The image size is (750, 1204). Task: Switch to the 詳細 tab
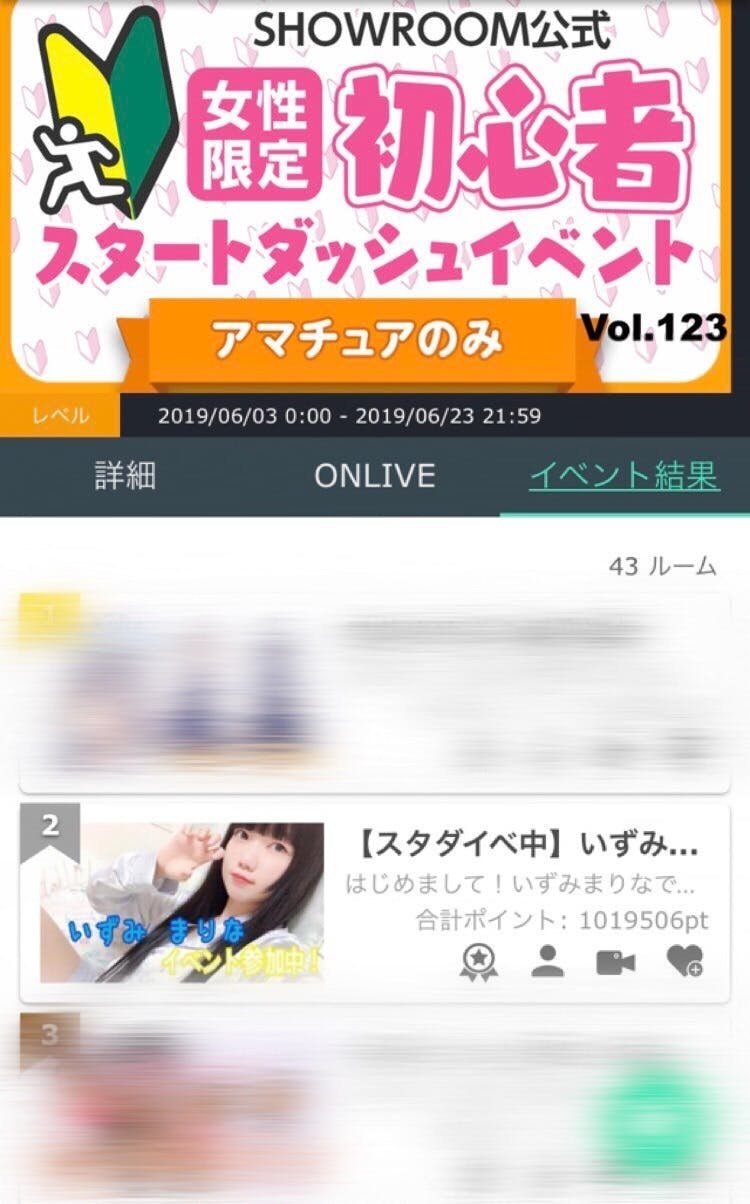(125, 475)
